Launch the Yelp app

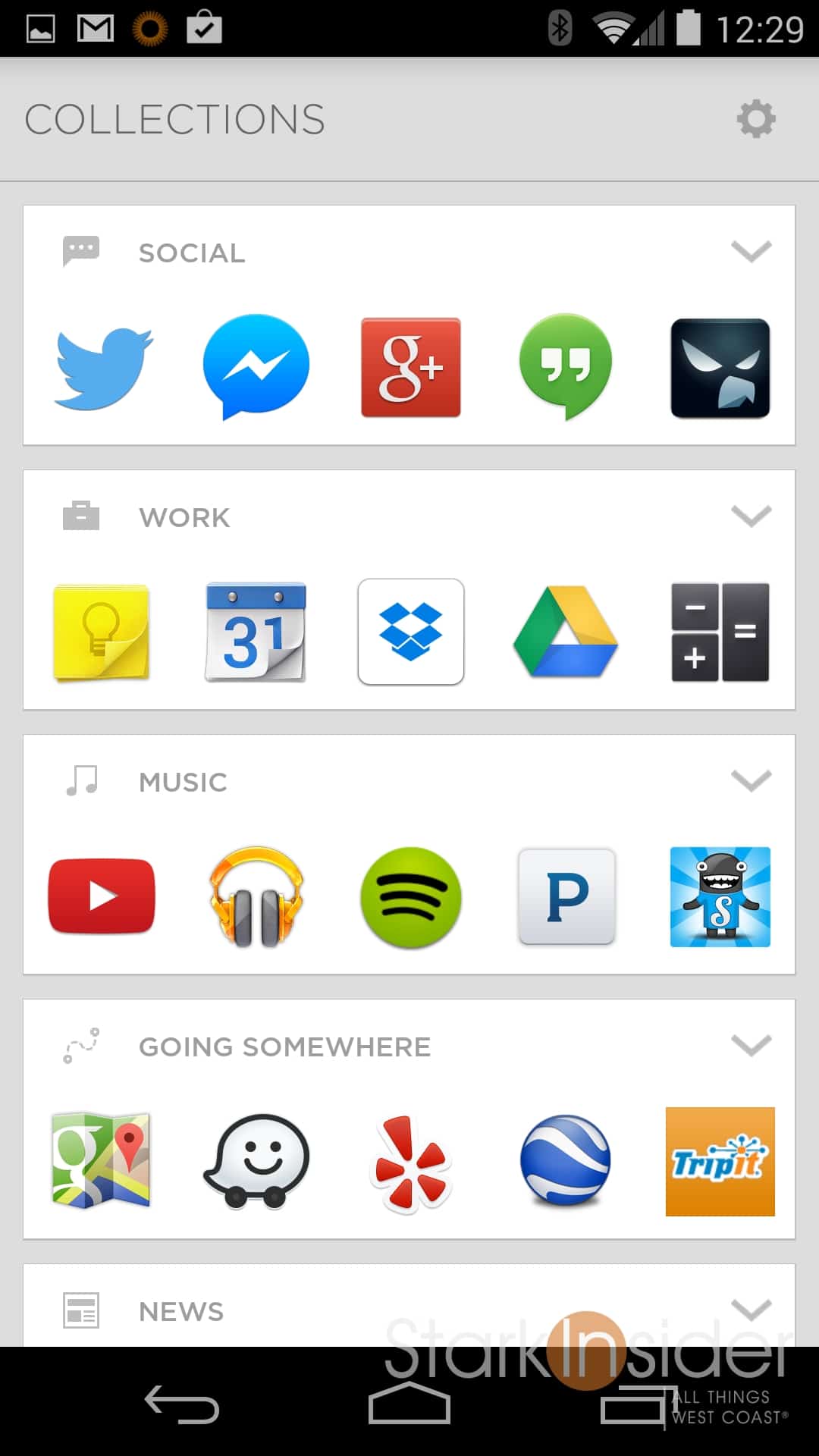(410, 1163)
